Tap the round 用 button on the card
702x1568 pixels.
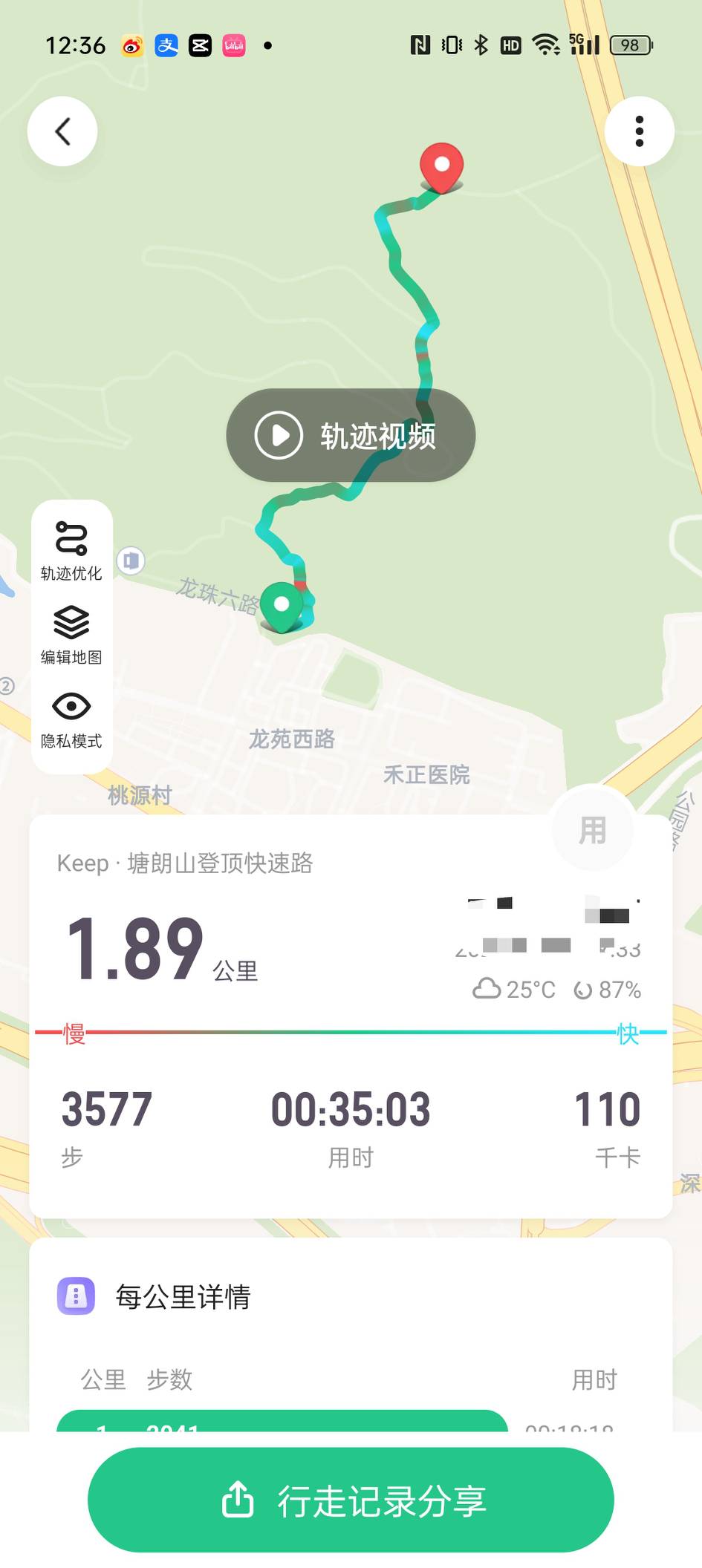coord(592,830)
